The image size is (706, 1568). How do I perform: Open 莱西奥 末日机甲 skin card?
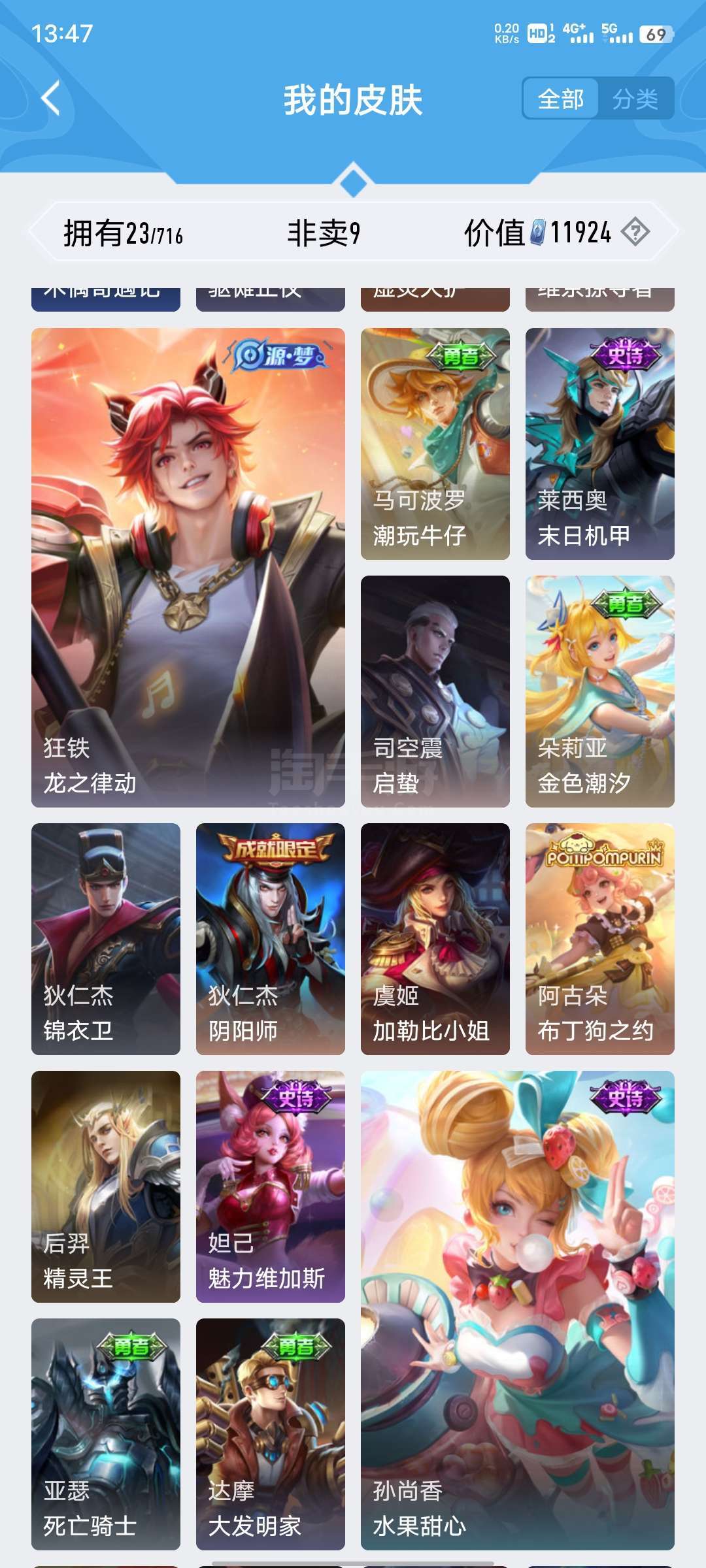point(600,444)
